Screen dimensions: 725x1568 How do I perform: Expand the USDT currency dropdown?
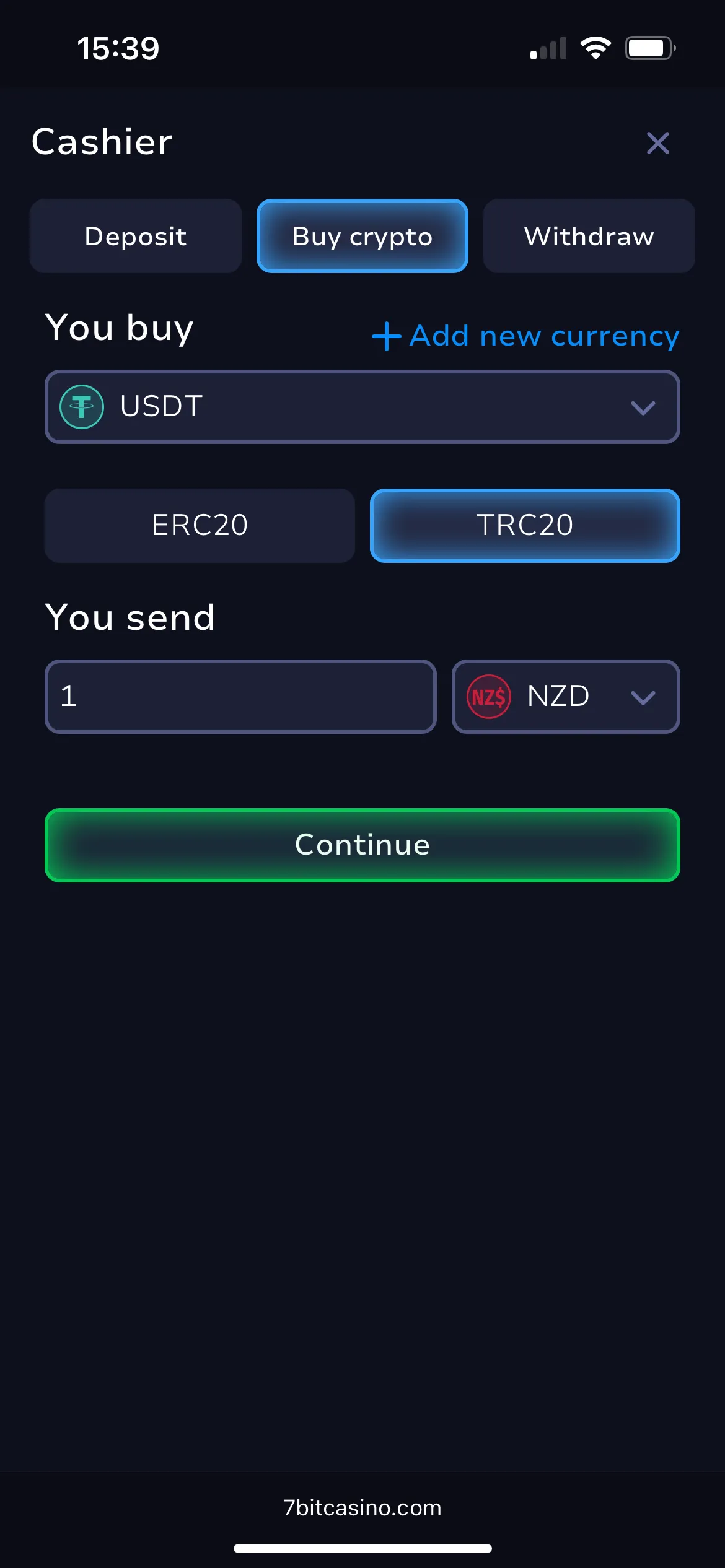tap(362, 407)
